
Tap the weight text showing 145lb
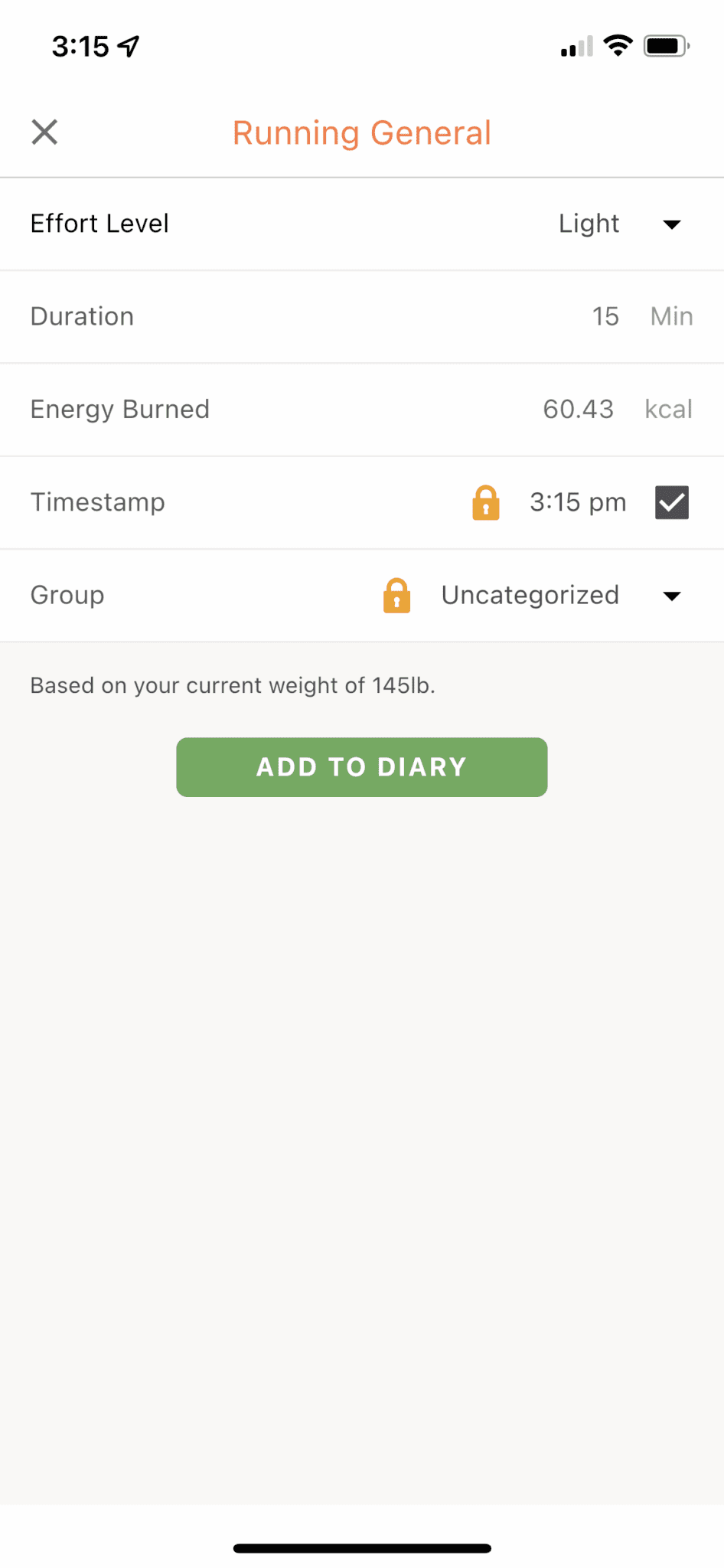pyautogui.click(x=403, y=685)
